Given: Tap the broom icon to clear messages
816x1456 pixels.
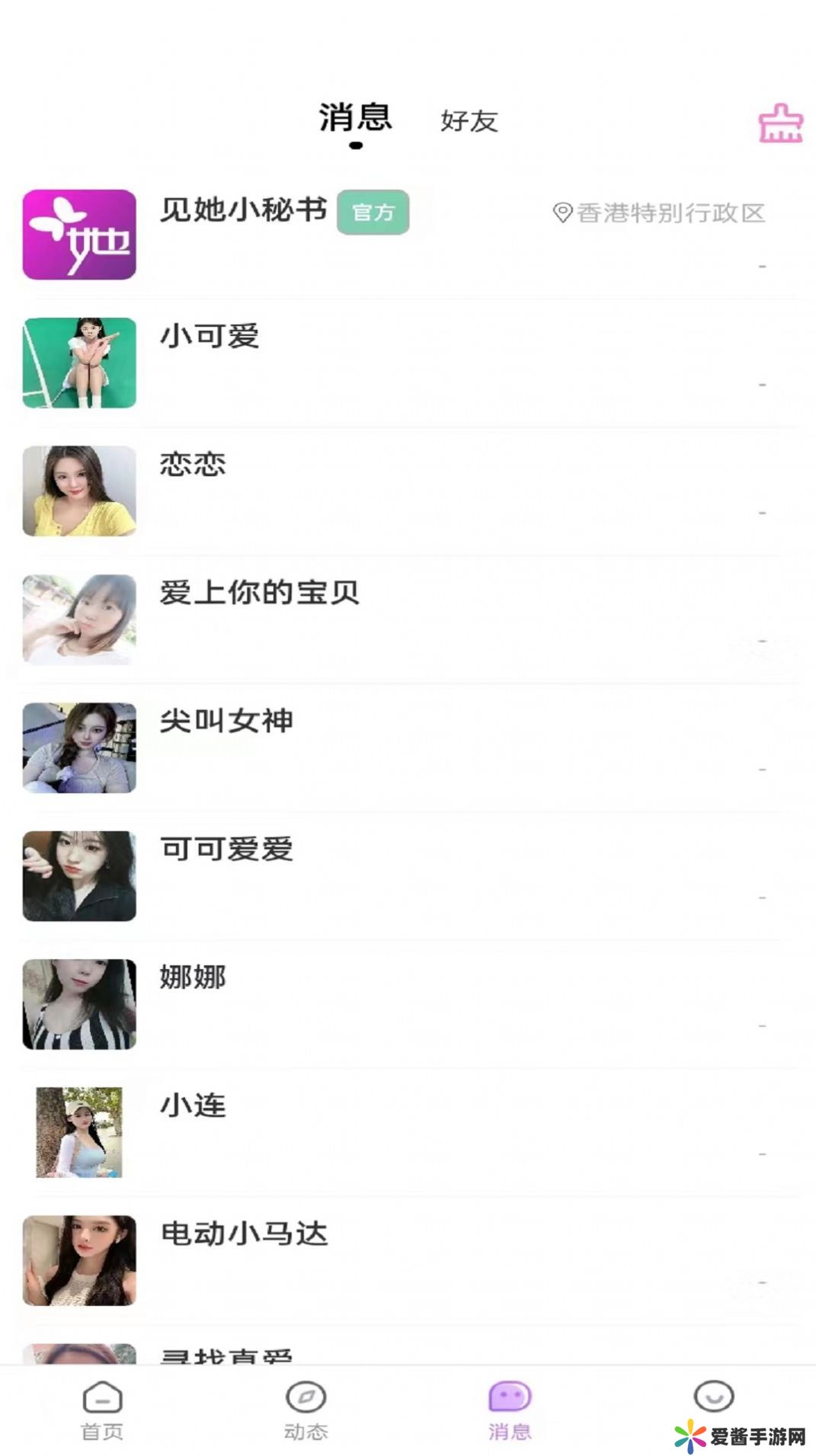Looking at the screenshot, I should 780,123.
